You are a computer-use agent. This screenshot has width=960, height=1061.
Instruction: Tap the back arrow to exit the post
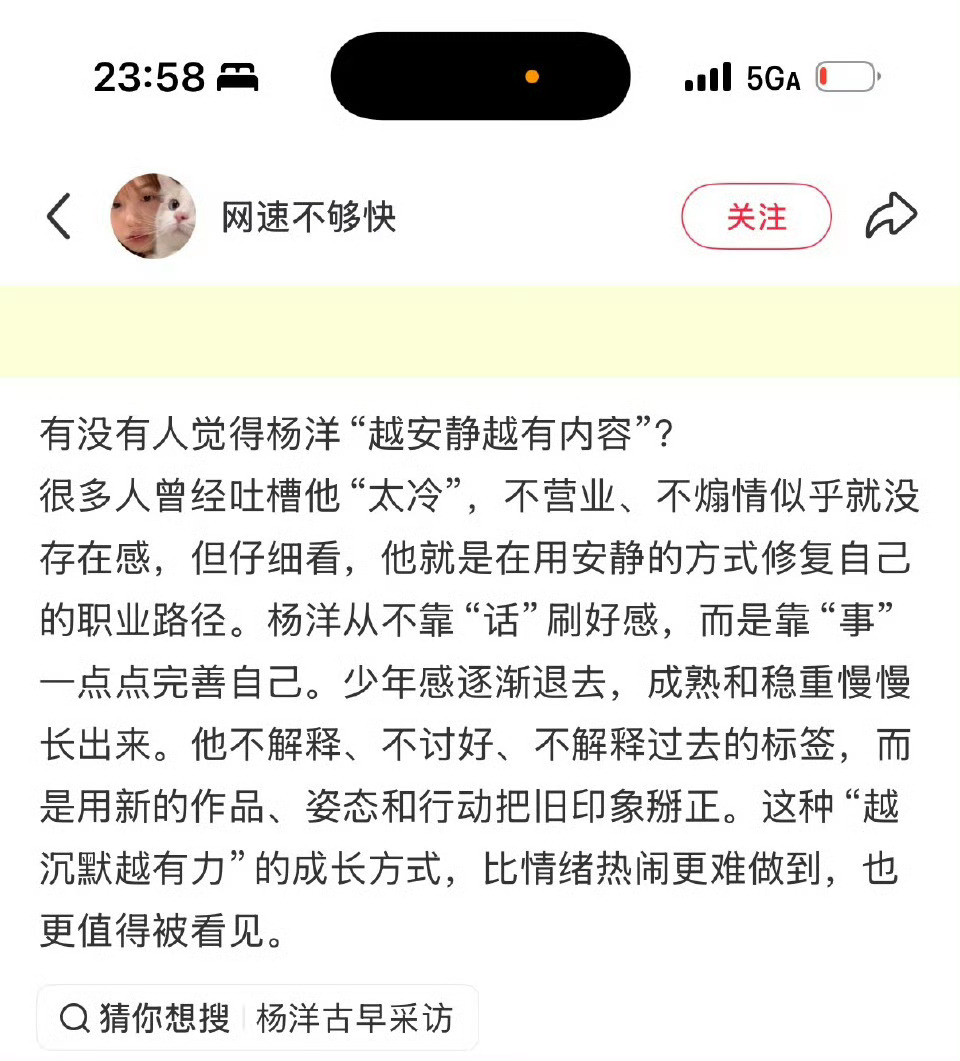point(58,216)
